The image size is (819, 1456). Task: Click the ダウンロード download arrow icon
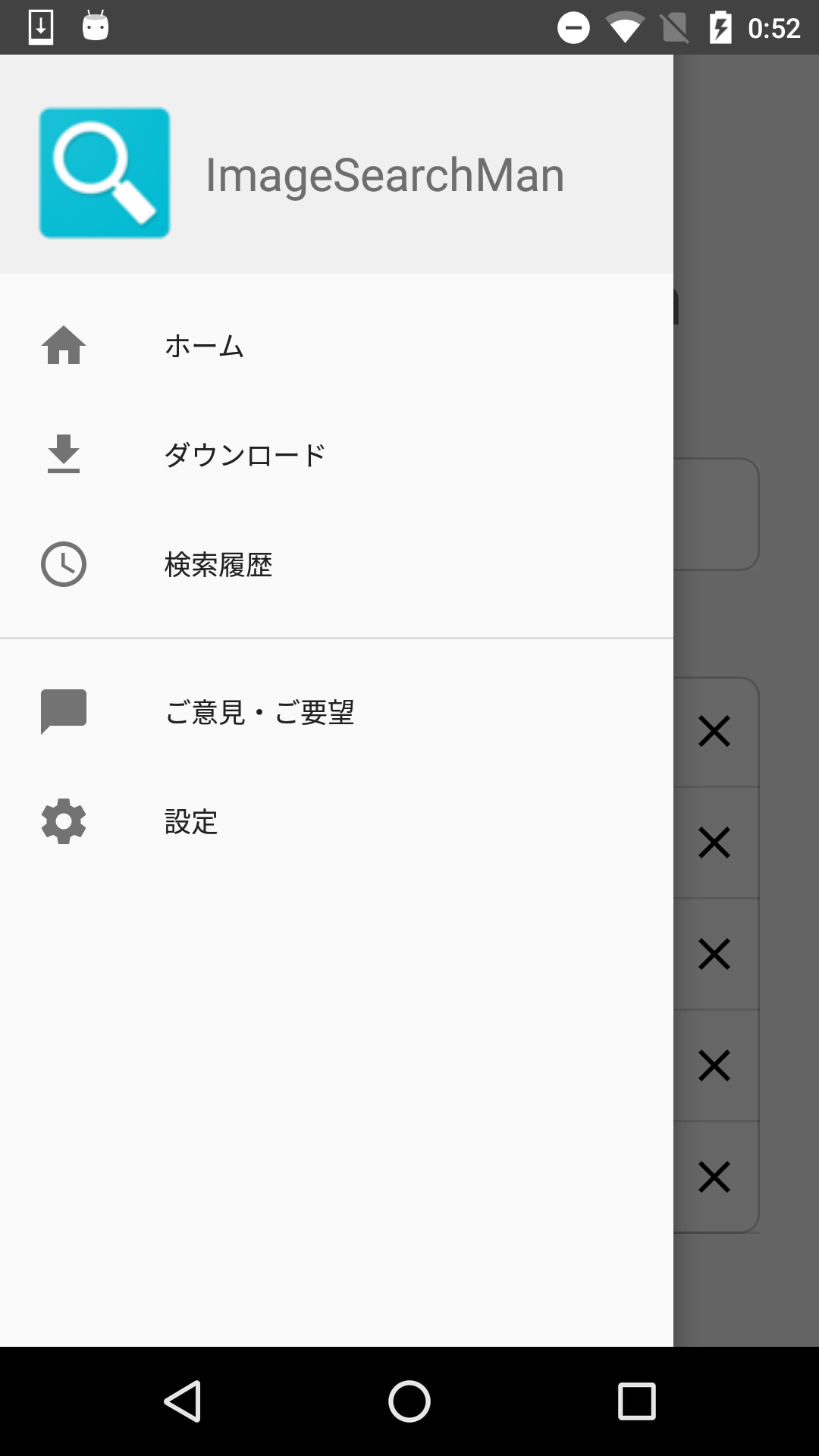click(x=64, y=453)
